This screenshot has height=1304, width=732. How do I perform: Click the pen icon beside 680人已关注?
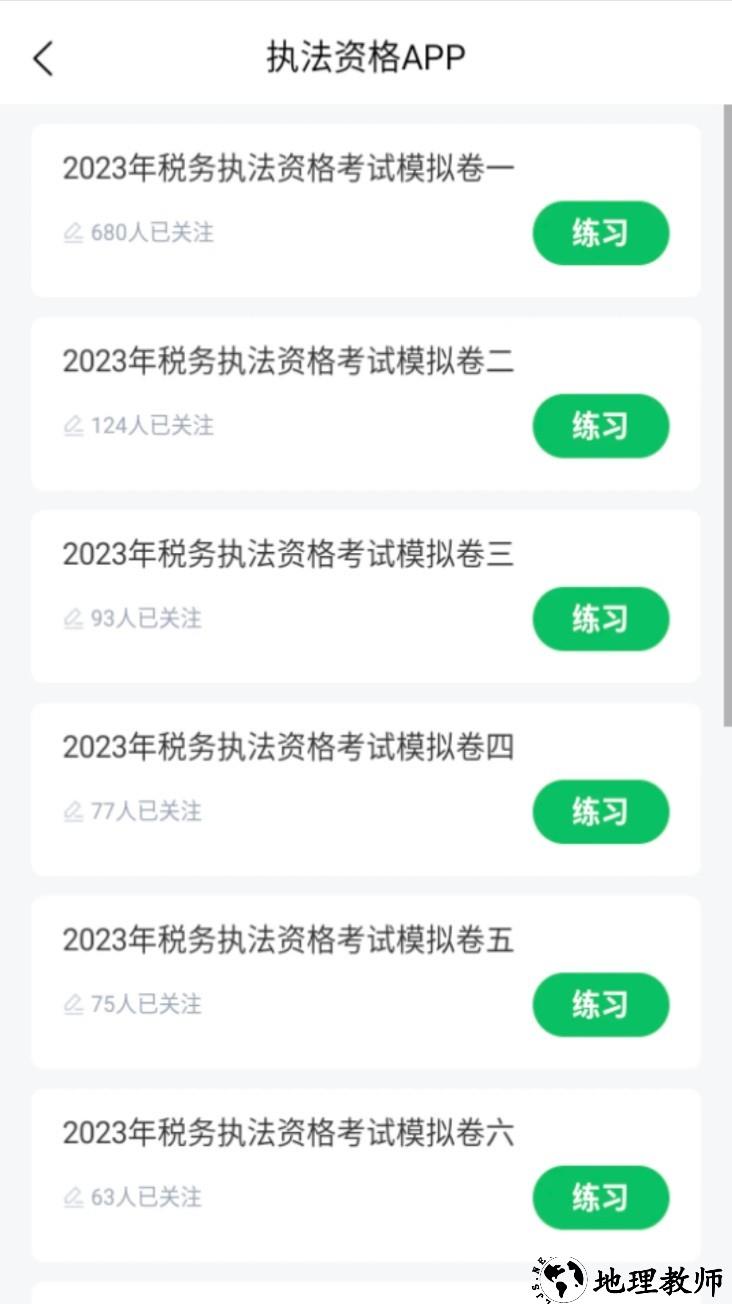pos(73,232)
